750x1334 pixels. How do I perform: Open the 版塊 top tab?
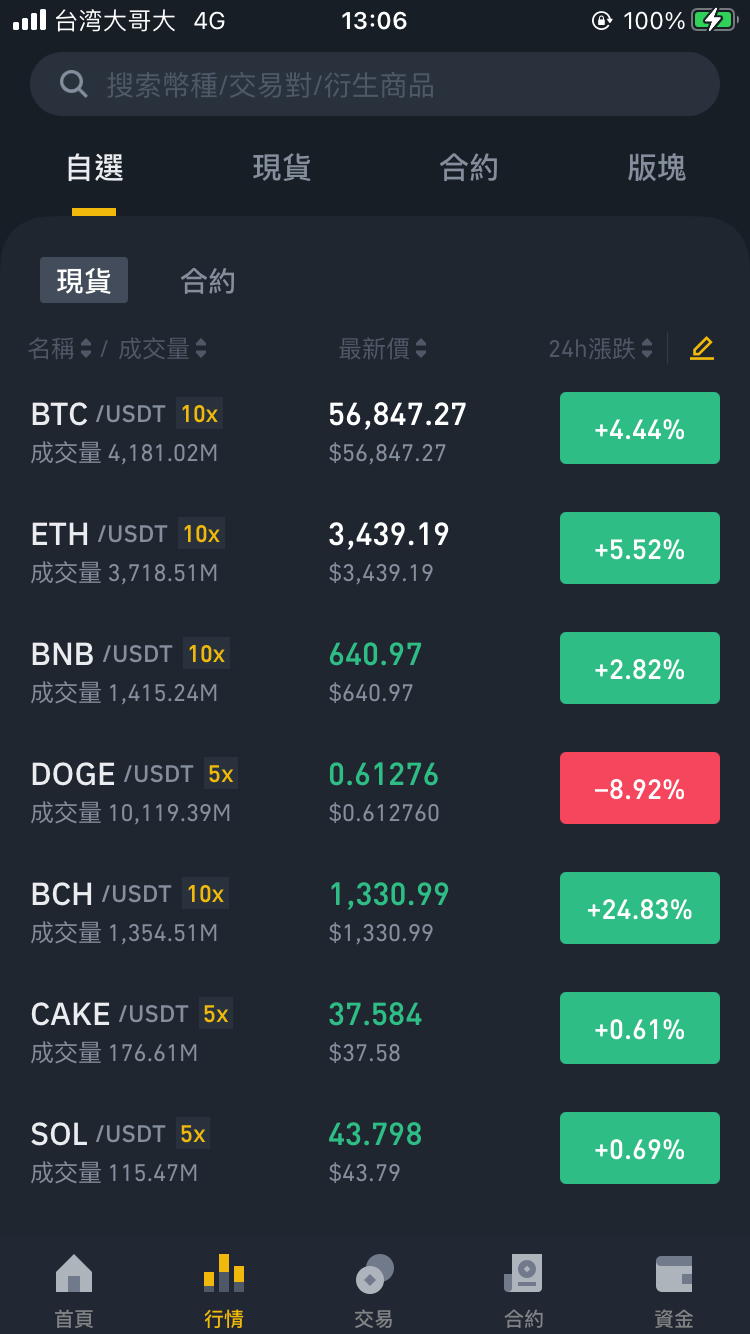657,168
